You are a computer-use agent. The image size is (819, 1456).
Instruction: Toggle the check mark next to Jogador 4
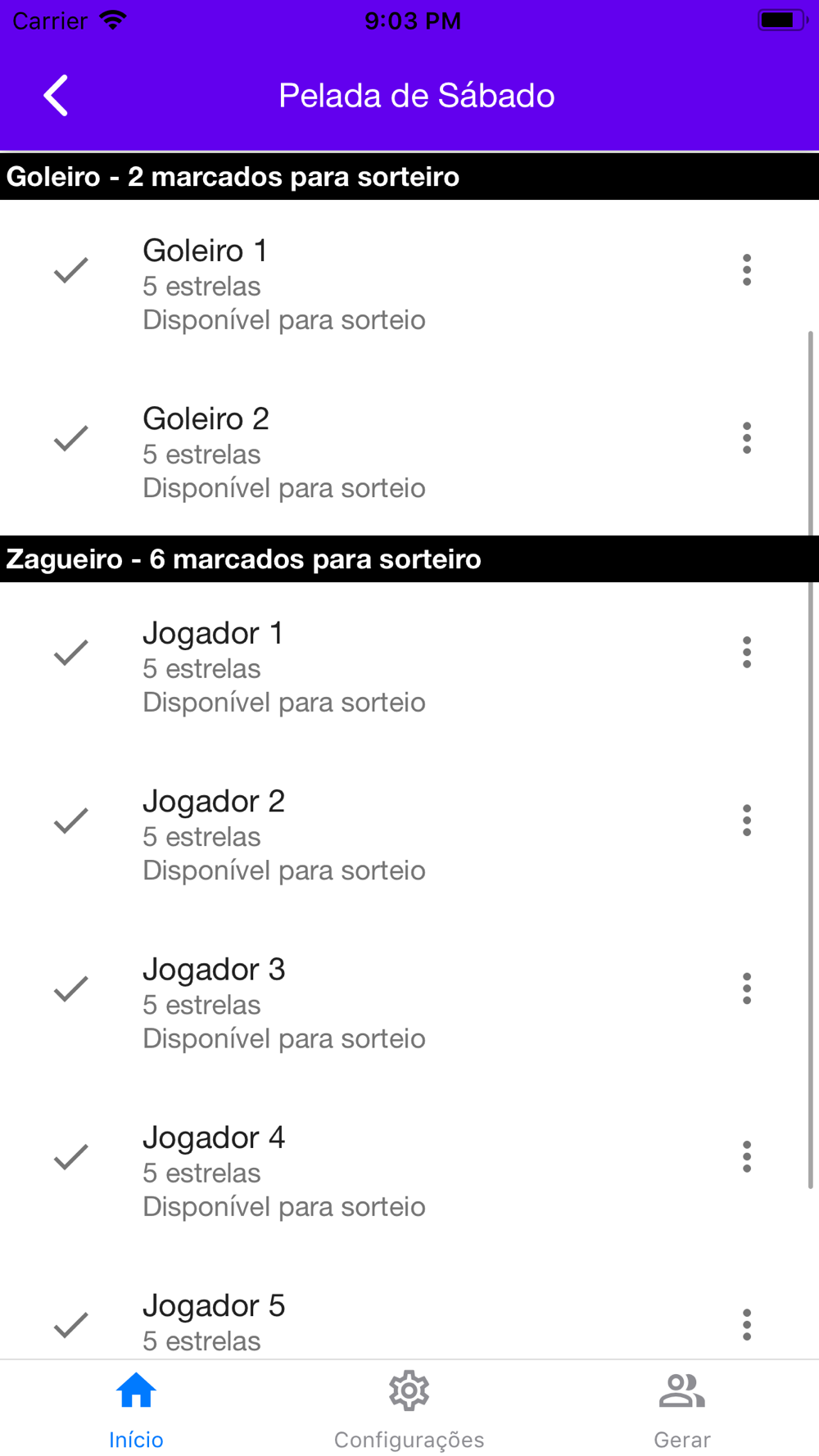click(x=71, y=1156)
